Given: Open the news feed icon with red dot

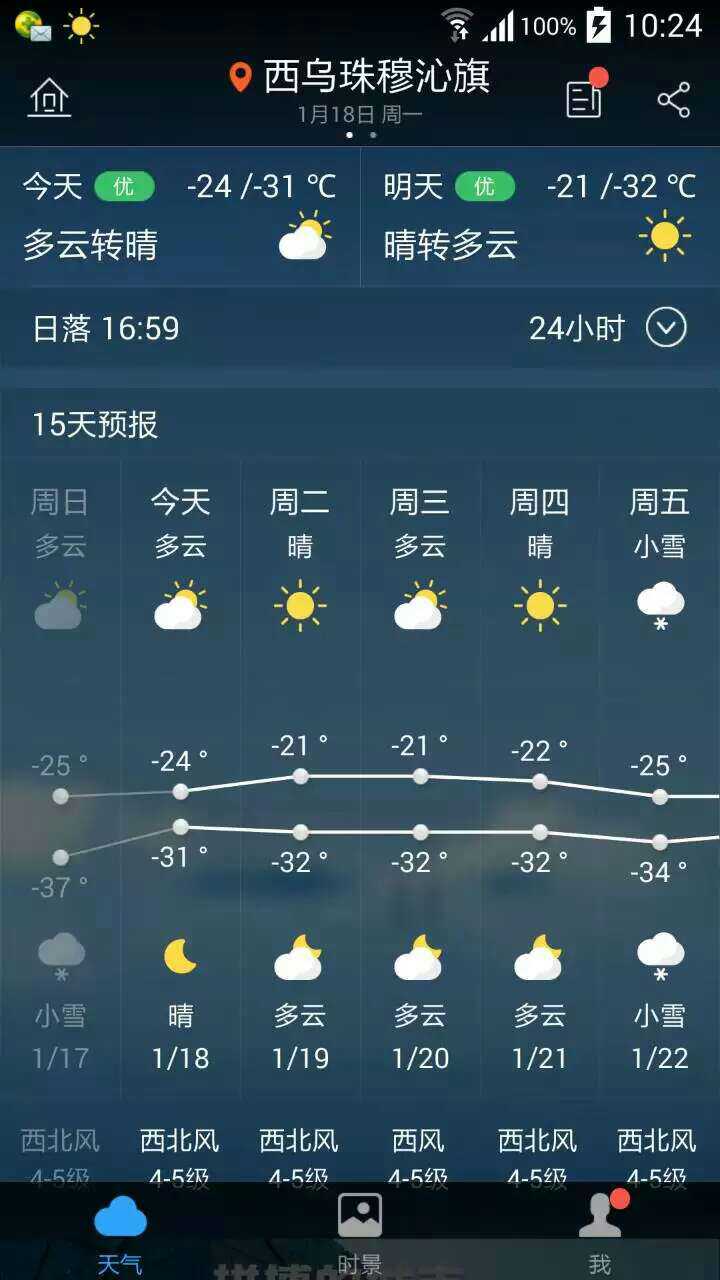Looking at the screenshot, I should coord(585,98).
